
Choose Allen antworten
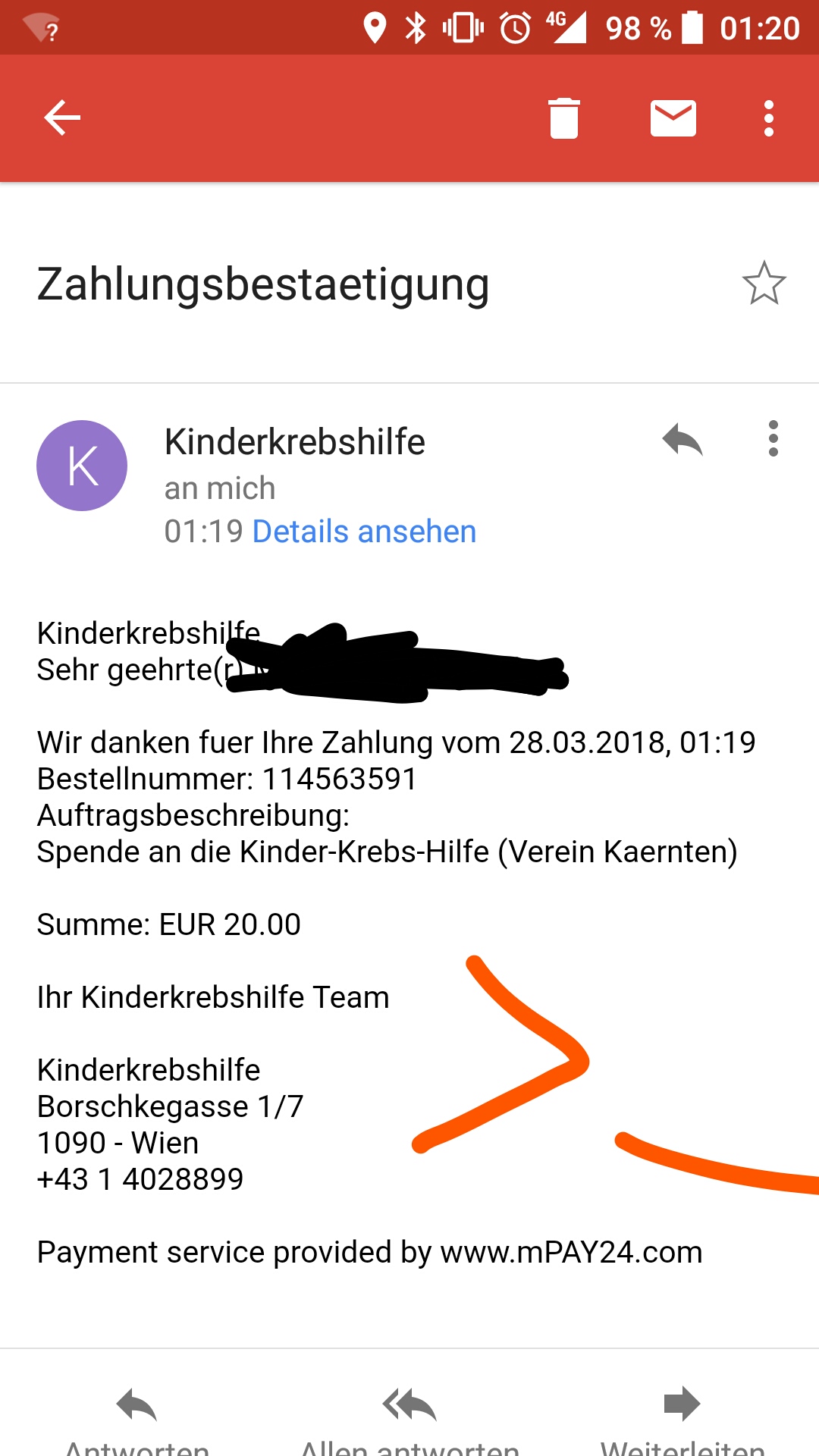(x=409, y=1420)
